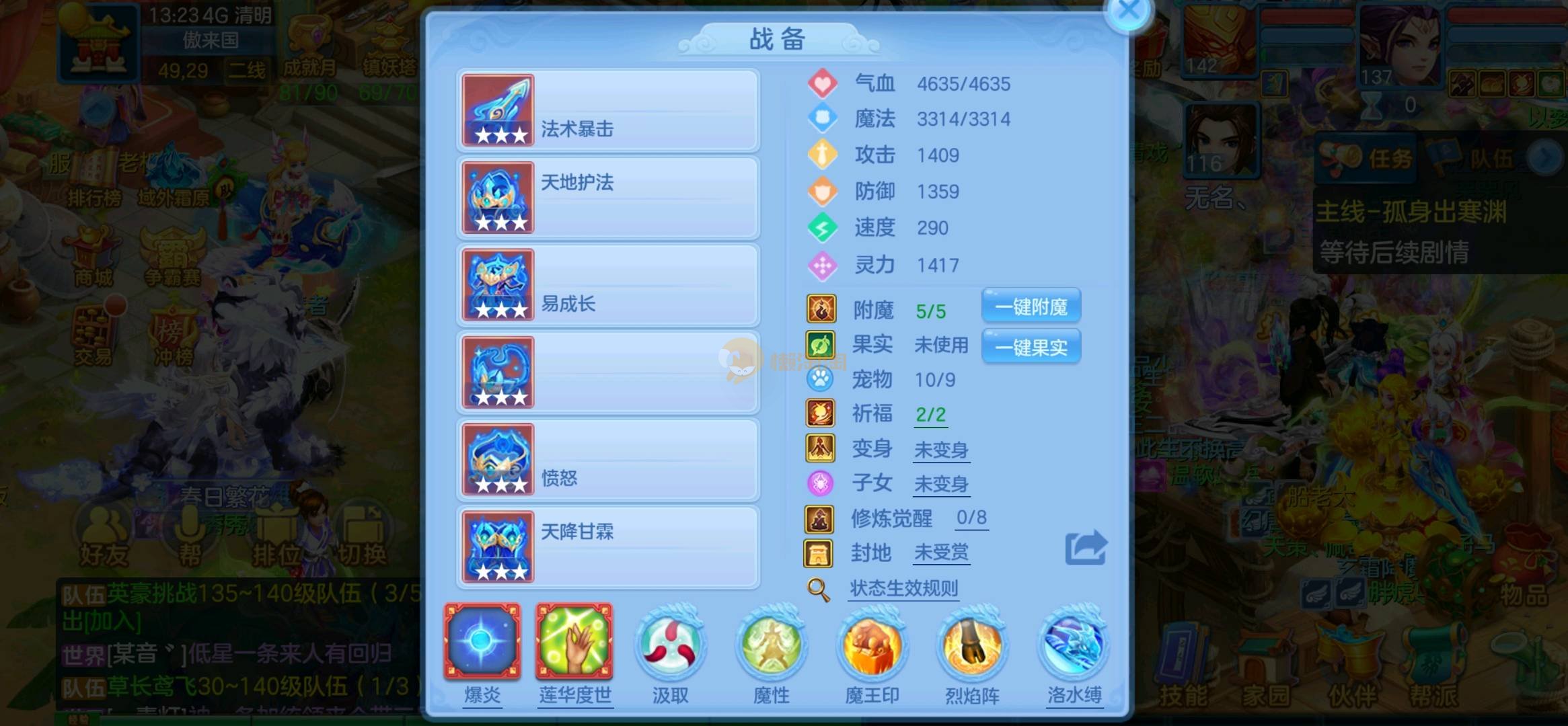Open the share arrow icon
The image size is (1568, 726).
tap(1085, 548)
